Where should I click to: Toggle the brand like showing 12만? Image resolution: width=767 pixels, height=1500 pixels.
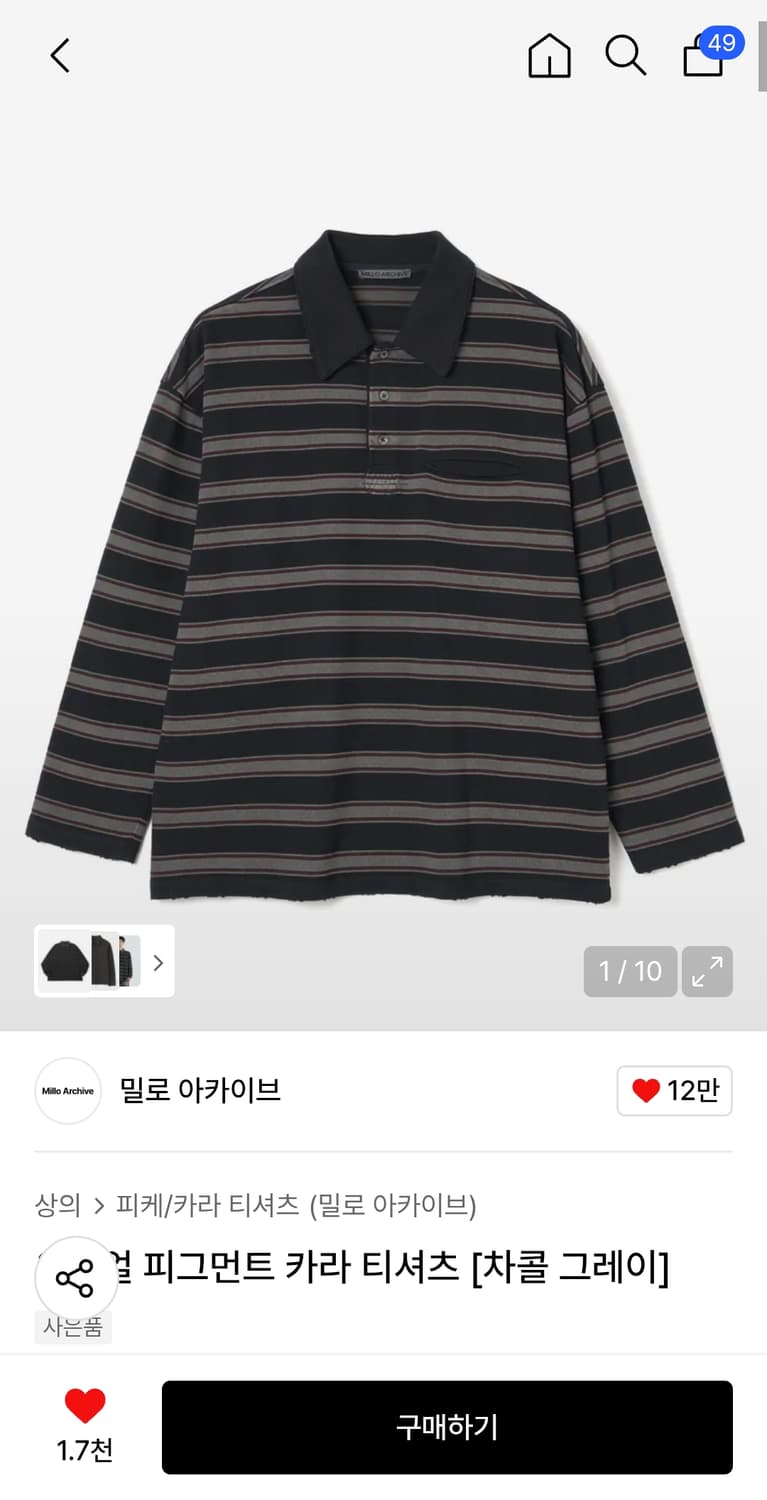(x=674, y=1091)
